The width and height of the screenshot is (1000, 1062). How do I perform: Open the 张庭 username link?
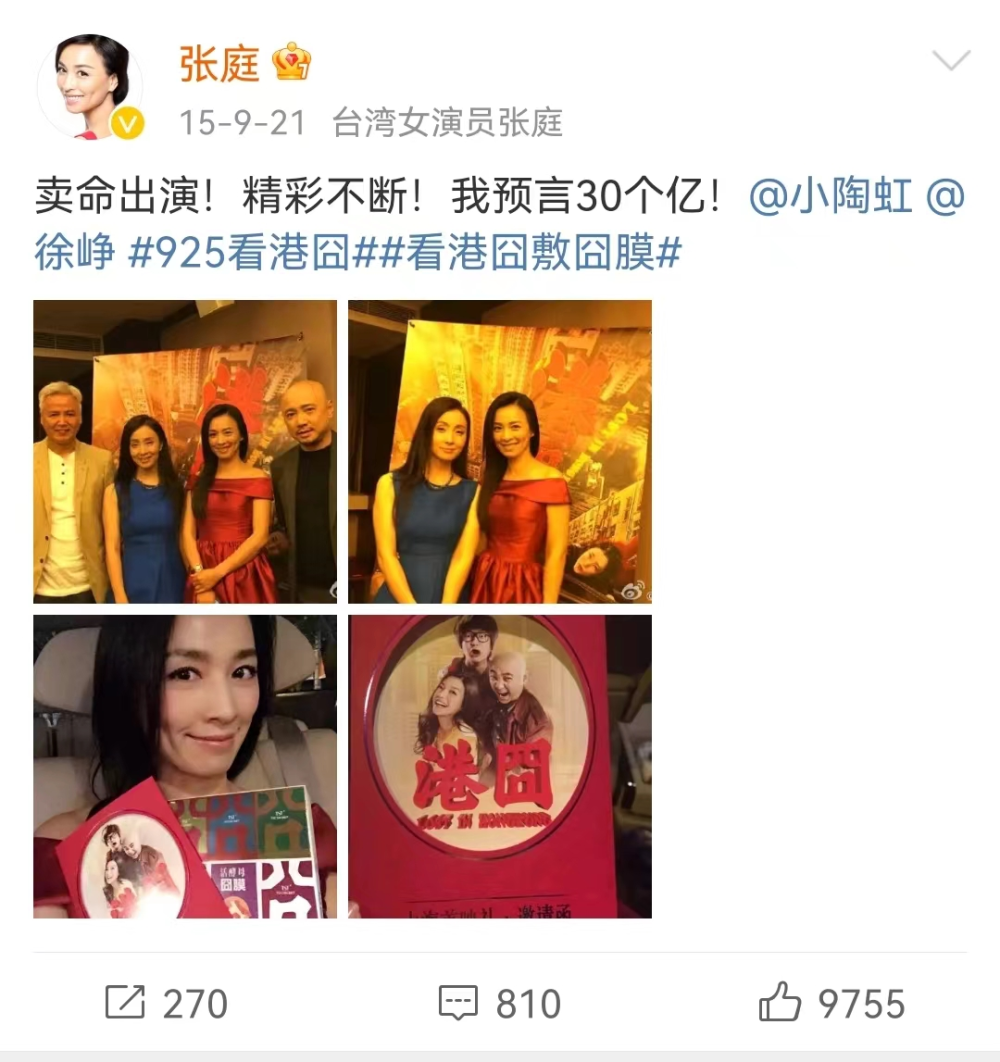(x=219, y=63)
